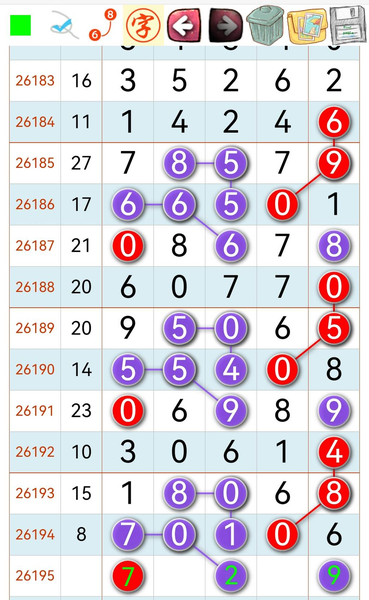Screen dimensions: 369x600
Task: Open the picture folder icon
Action: (307, 26)
